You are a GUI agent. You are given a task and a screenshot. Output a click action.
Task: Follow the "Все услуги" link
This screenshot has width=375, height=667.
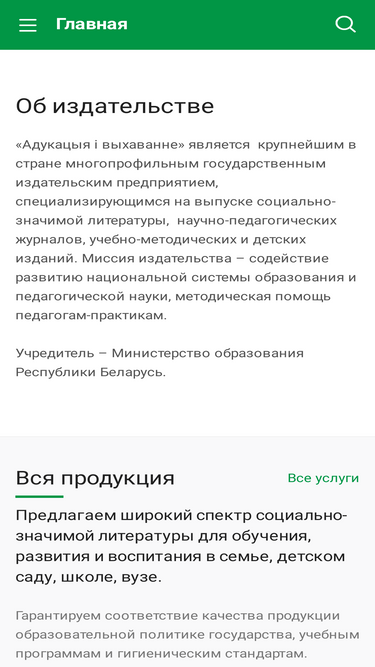323,478
